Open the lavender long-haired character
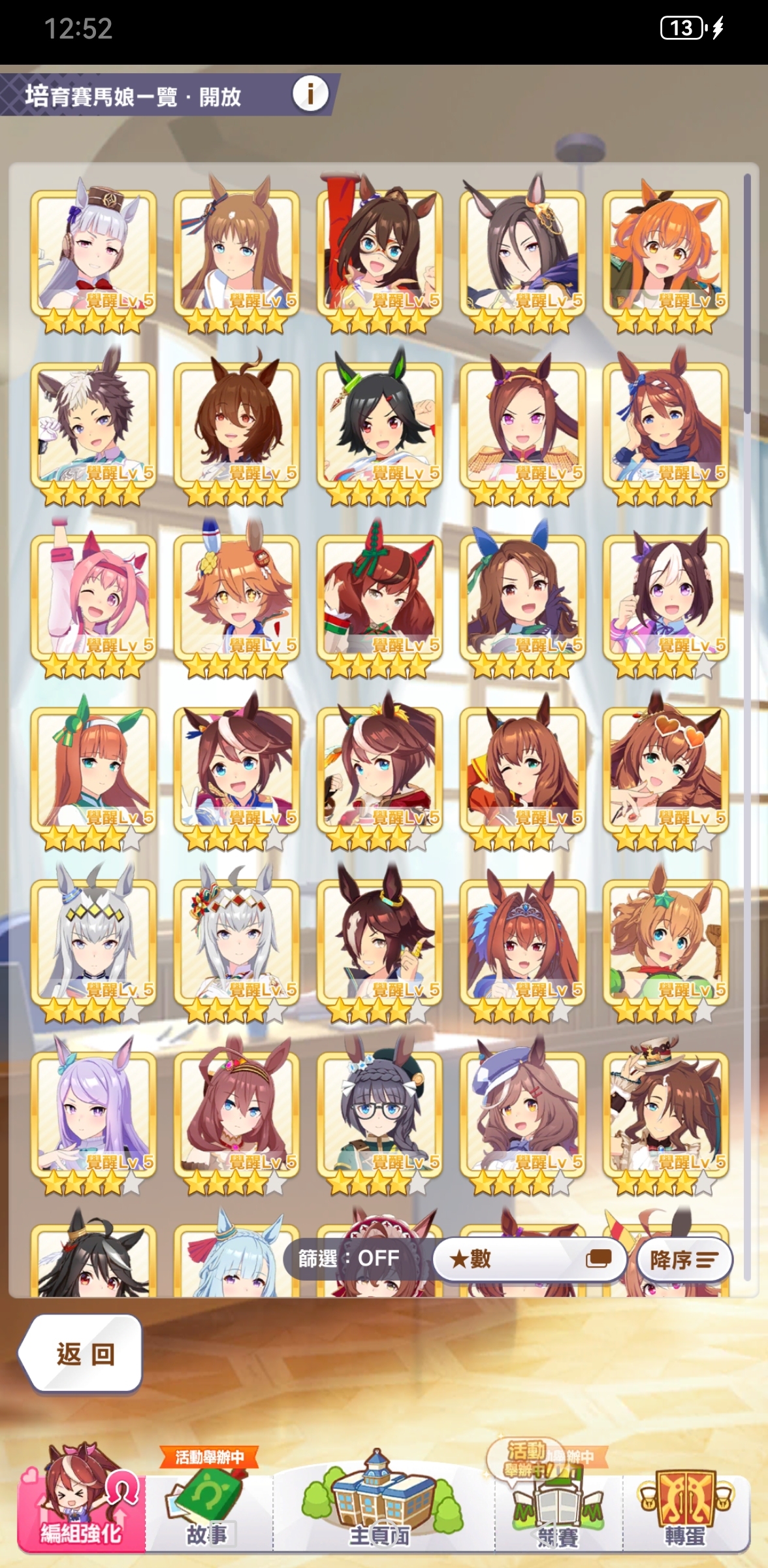 point(93,1114)
